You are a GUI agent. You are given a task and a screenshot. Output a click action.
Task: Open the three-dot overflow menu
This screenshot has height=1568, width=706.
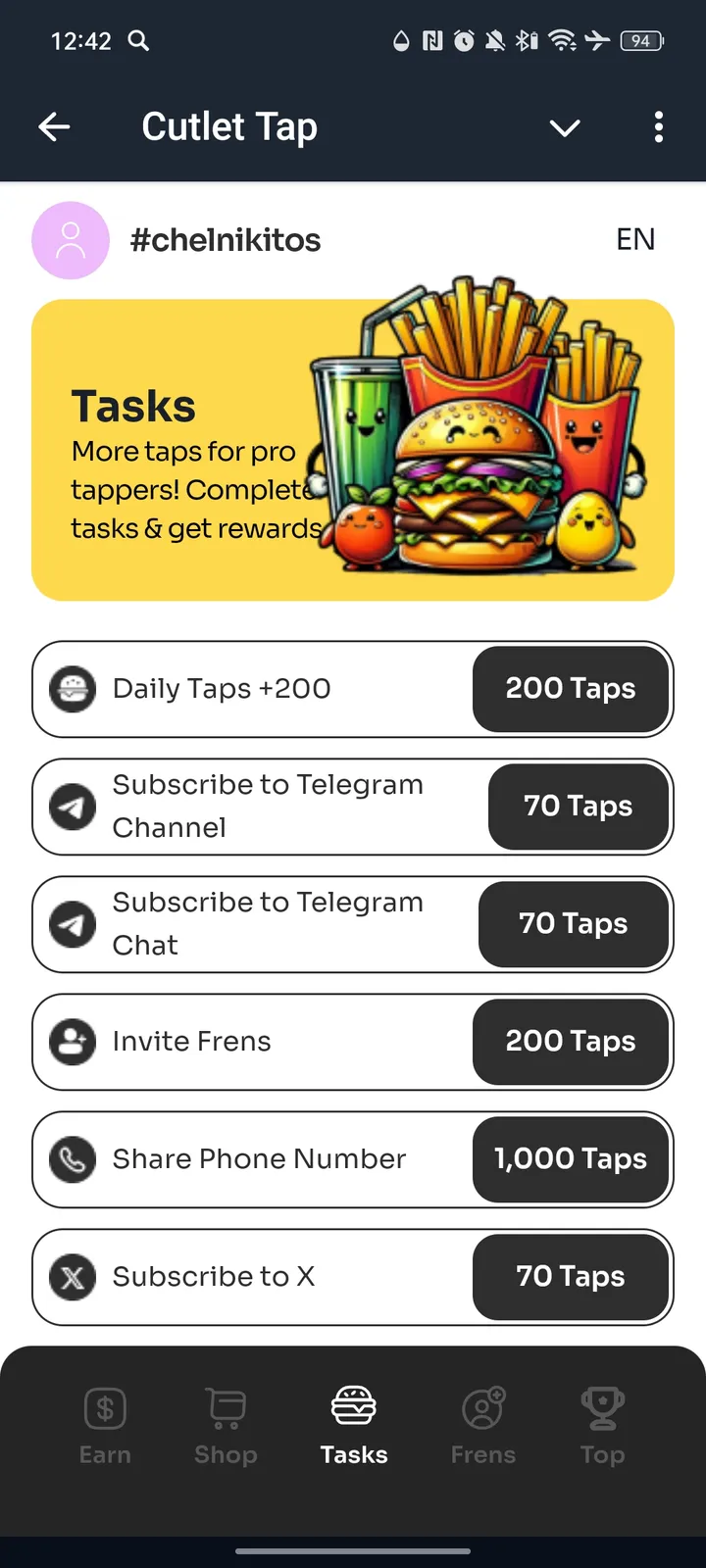pyautogui.click(x=659, y=127)
